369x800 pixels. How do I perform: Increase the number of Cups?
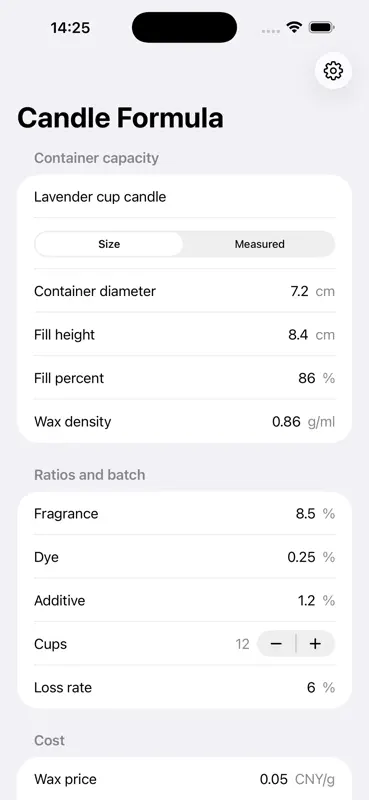[x=315, y=644]
